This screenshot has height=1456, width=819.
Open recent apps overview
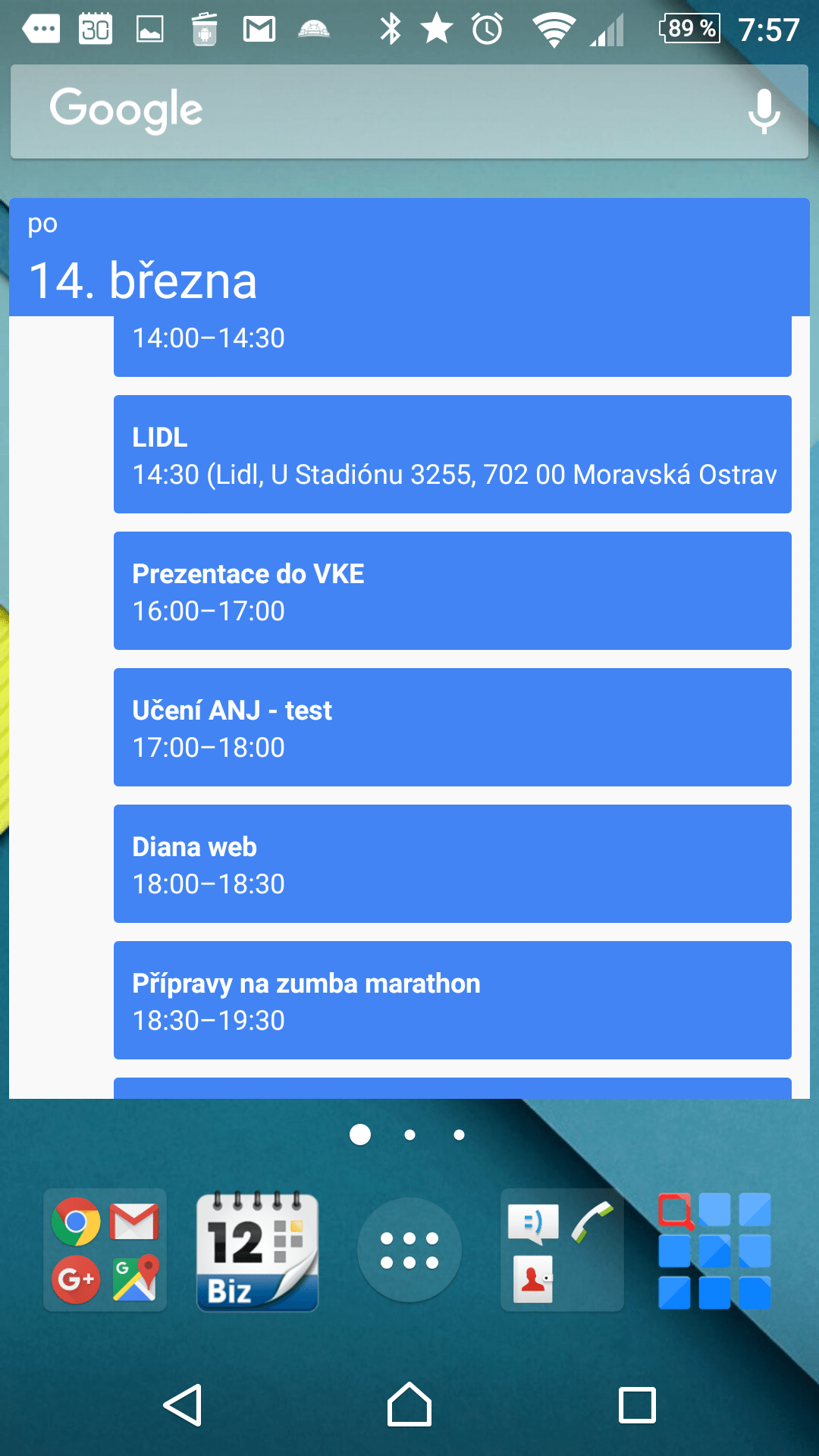click(637, 1405)
